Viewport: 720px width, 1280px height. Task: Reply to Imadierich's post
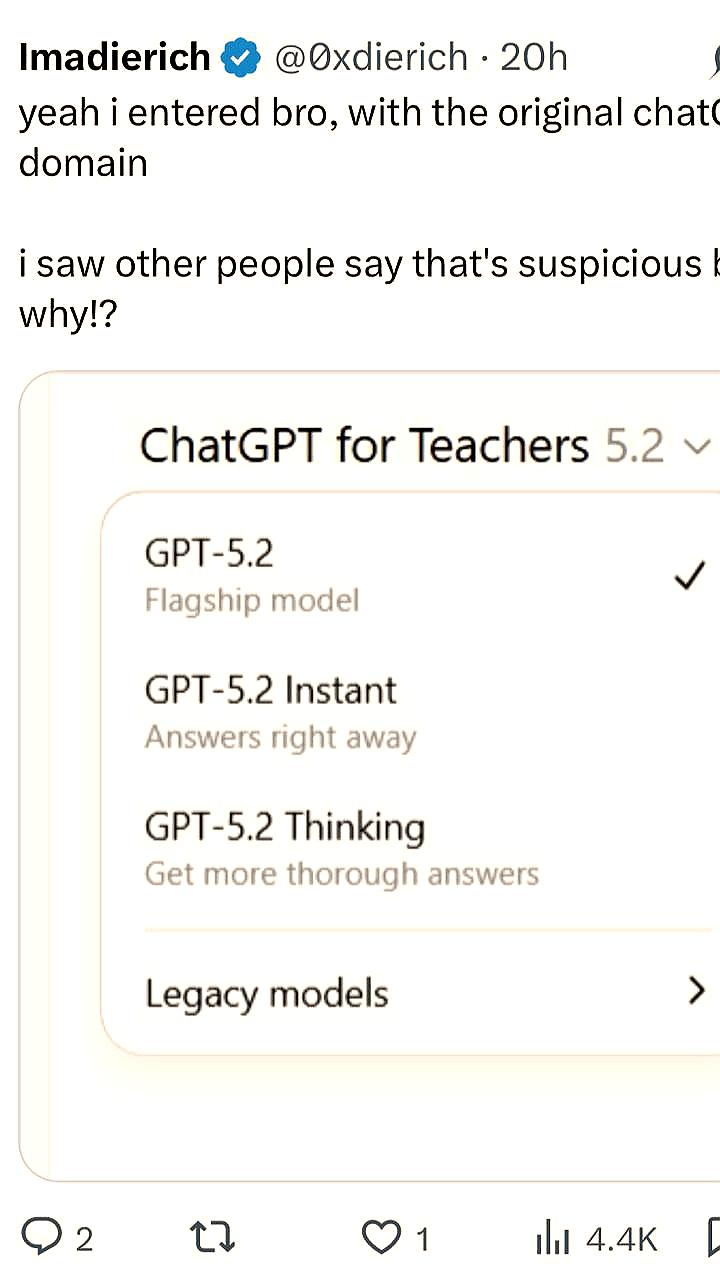[x=42, y=1239]
